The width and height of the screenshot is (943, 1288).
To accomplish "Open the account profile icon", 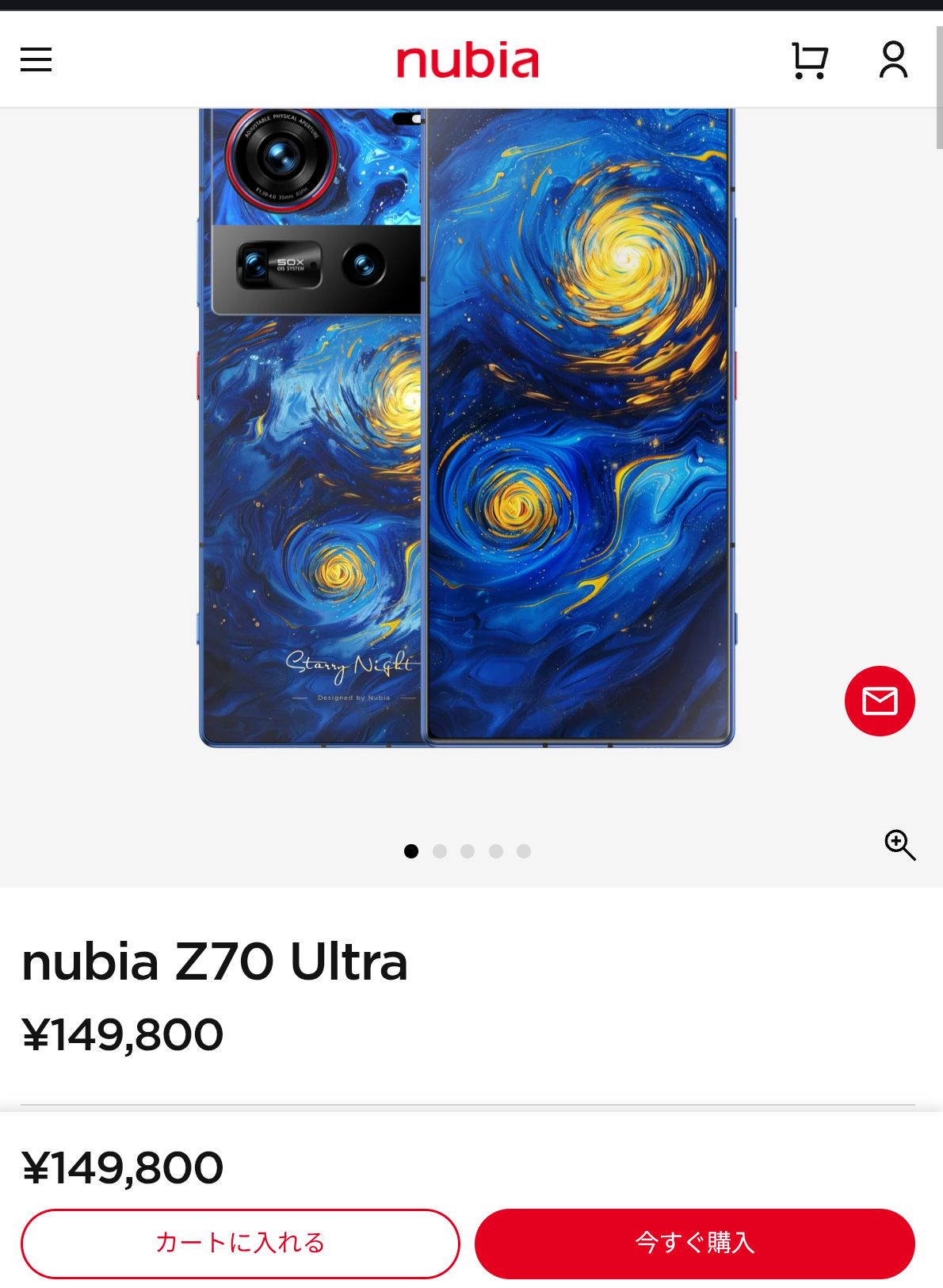I will pos(893,60).
